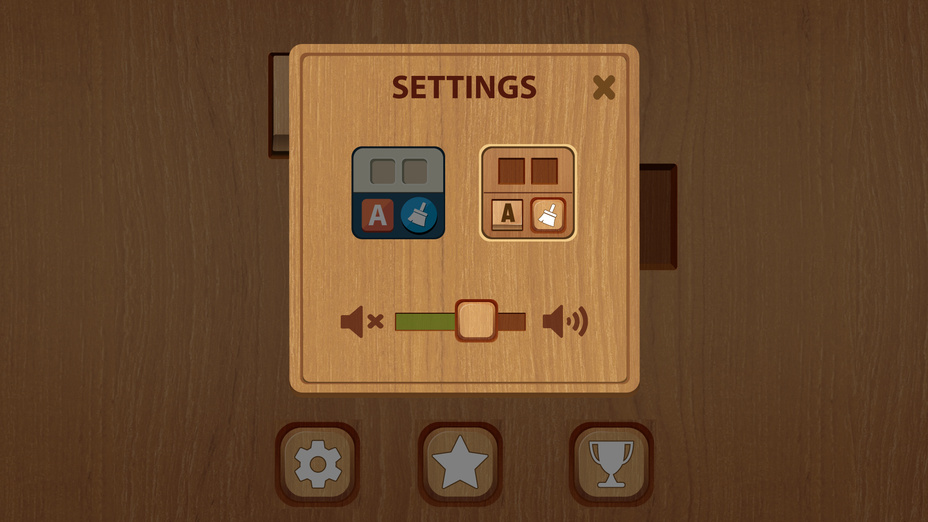Image resolution: width=928 pixels, height=522 pixels.
Task: Select the blue slate theme
Action: pos(398,193)
